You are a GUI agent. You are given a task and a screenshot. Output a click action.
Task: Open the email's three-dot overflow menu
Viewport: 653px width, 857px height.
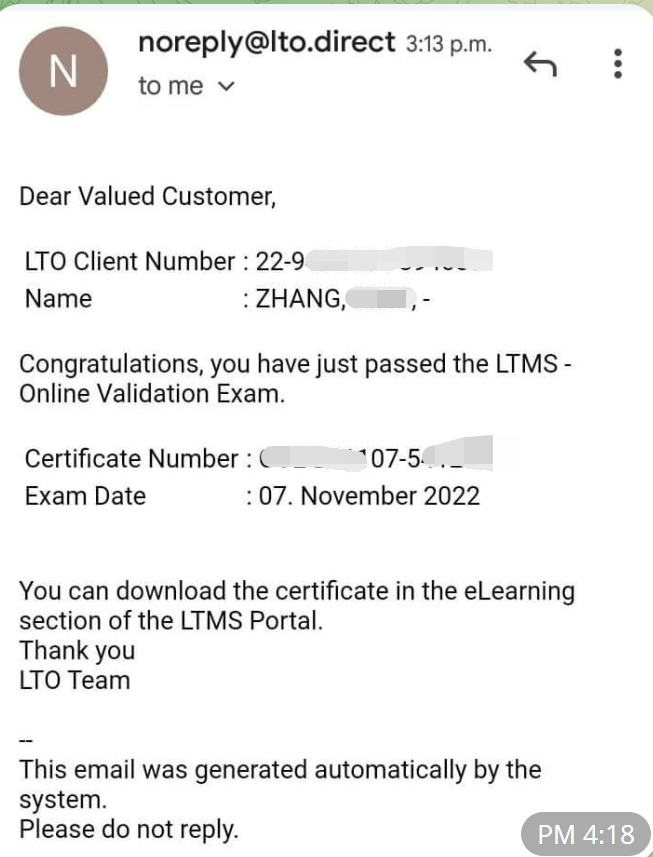point(618,62)
